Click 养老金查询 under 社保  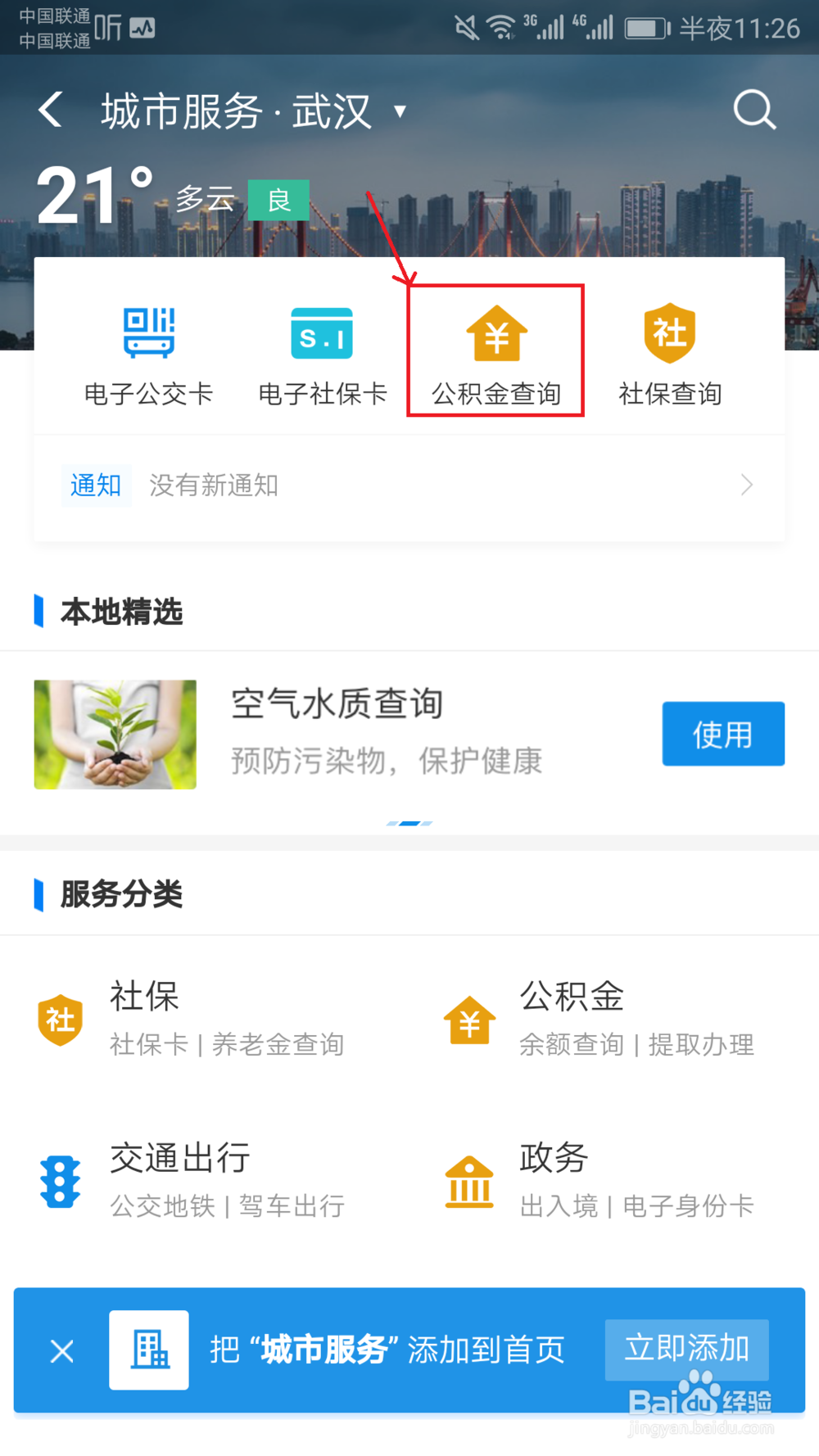click(278, 1045)
